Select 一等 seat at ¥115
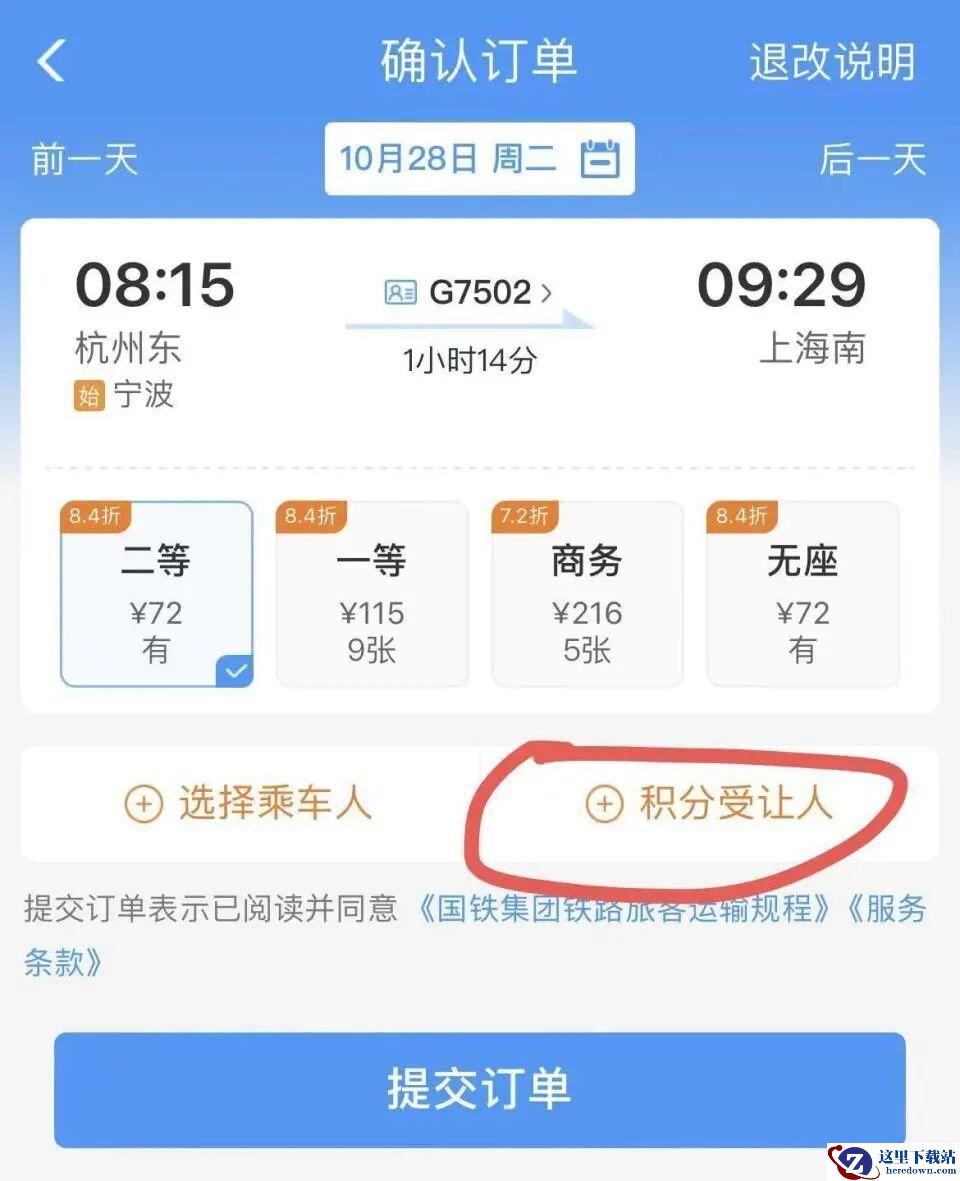The image size is (960, 1181). point(372,594)
